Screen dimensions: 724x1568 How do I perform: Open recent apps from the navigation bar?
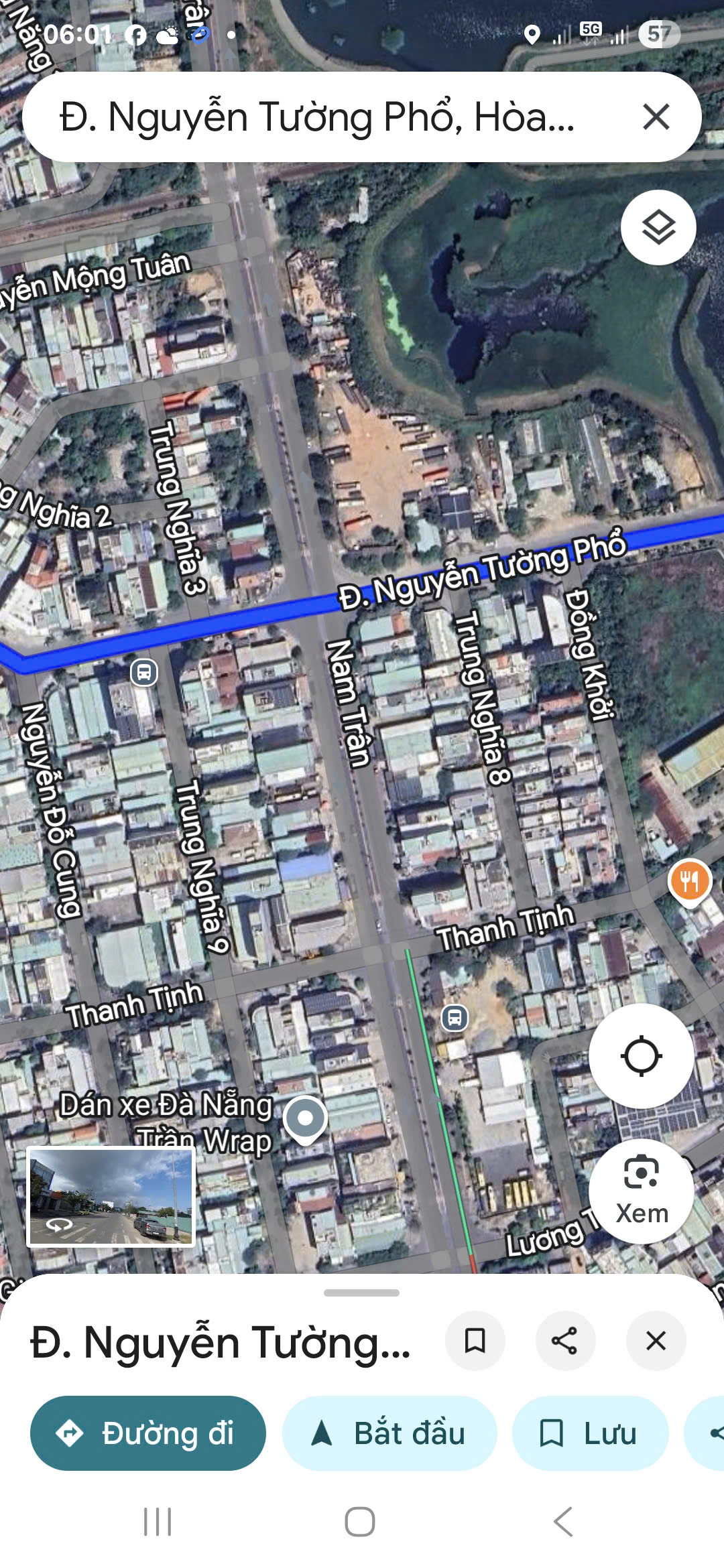[158, 1522]
